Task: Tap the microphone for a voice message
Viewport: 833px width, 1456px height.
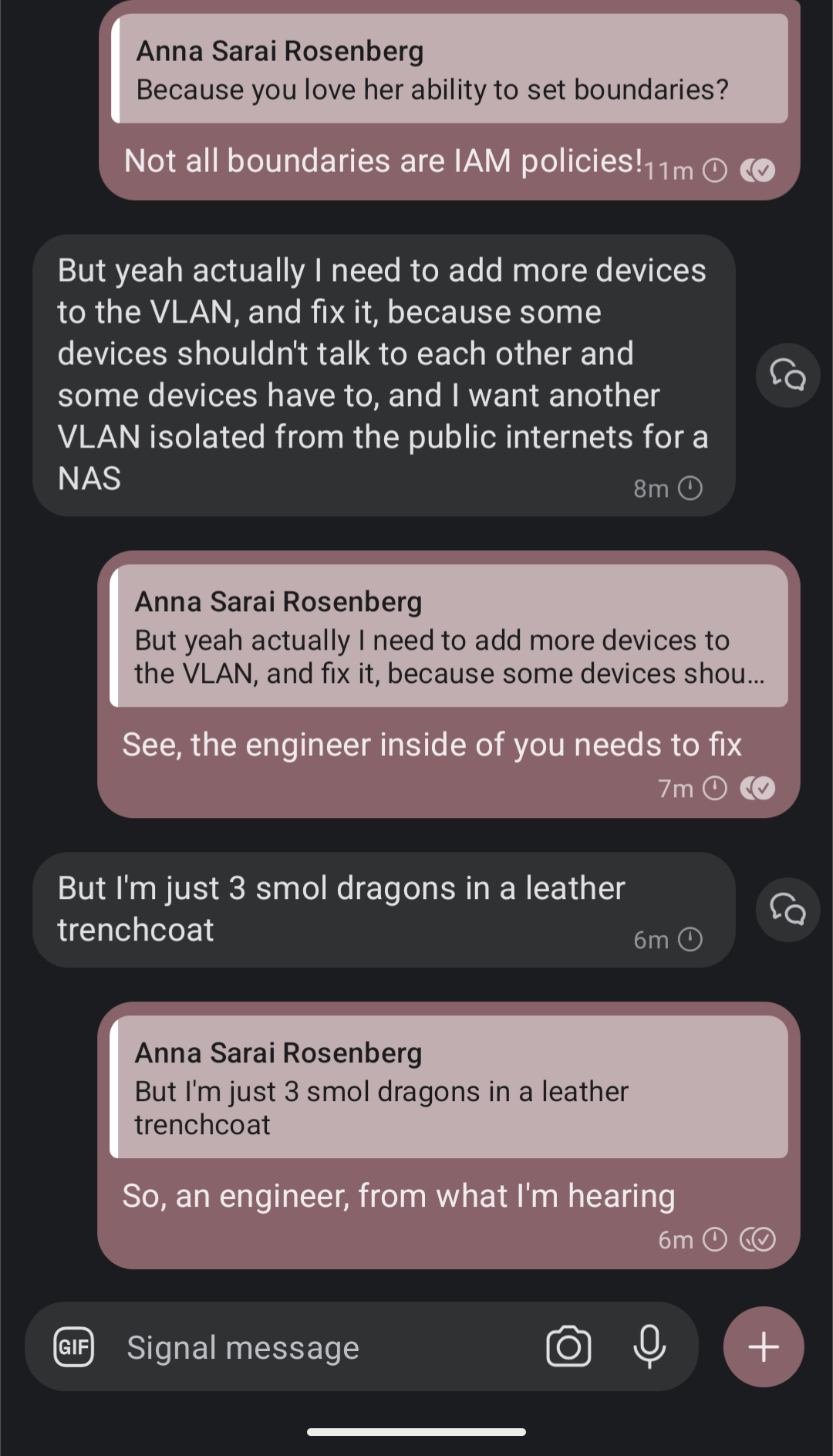Action: (649, 1347)
